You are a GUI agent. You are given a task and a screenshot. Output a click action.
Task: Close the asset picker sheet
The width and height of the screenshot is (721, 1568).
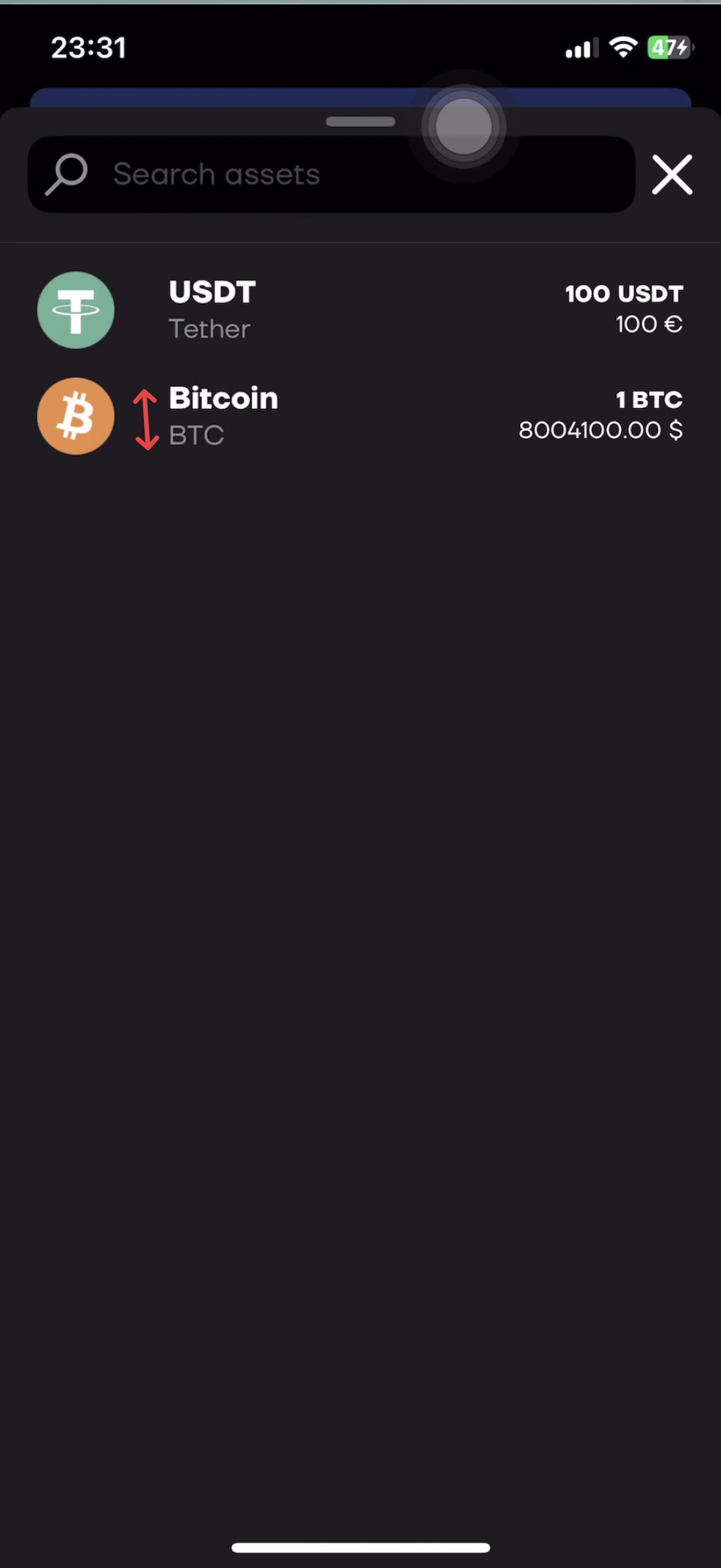point(672,175)
